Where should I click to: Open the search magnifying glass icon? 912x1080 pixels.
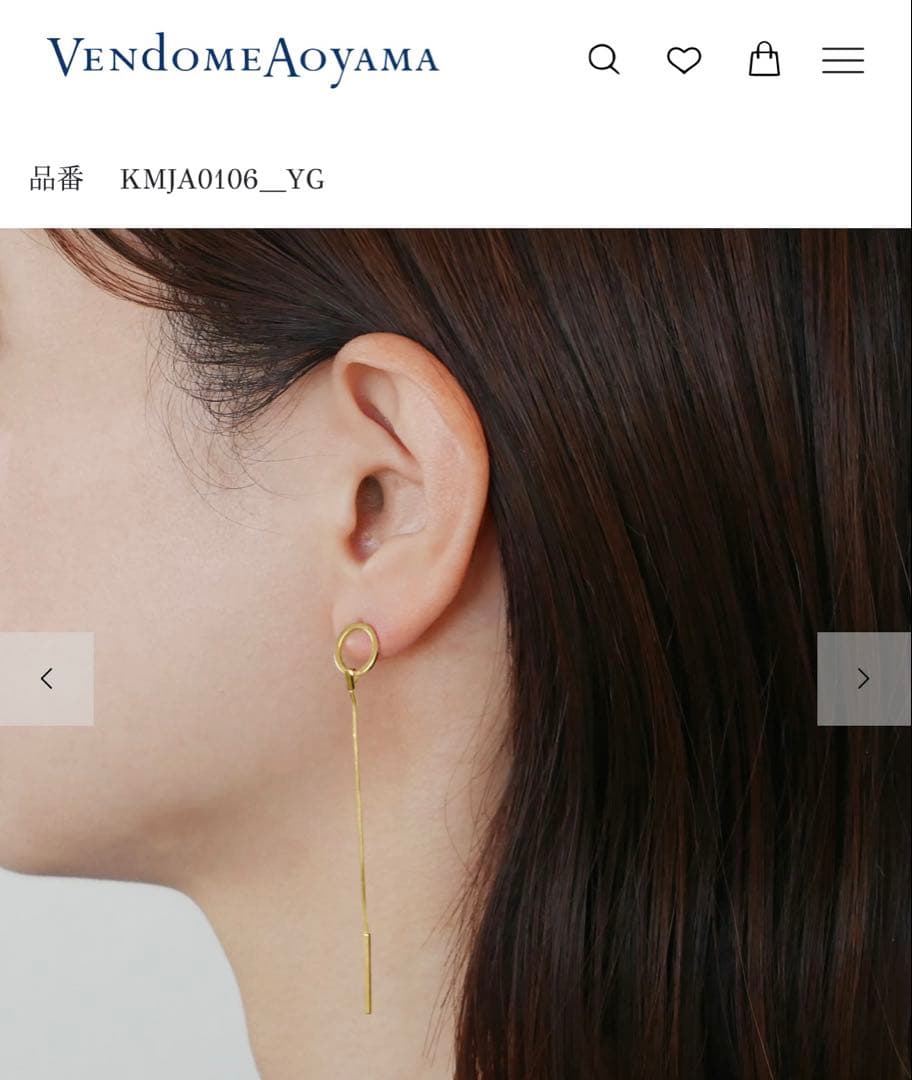[x=604, y=61]
